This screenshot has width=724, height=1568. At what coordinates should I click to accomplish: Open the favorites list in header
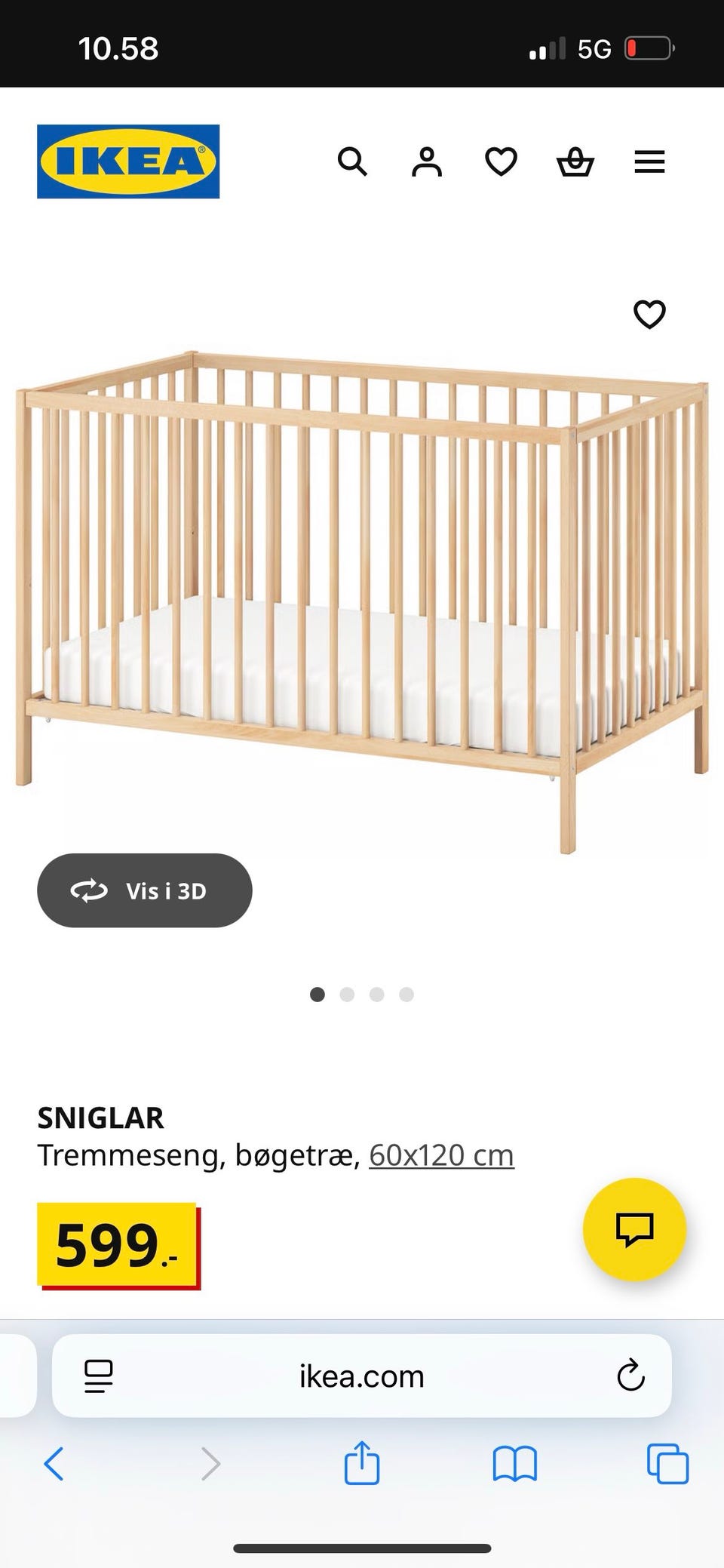click(501, 161)
